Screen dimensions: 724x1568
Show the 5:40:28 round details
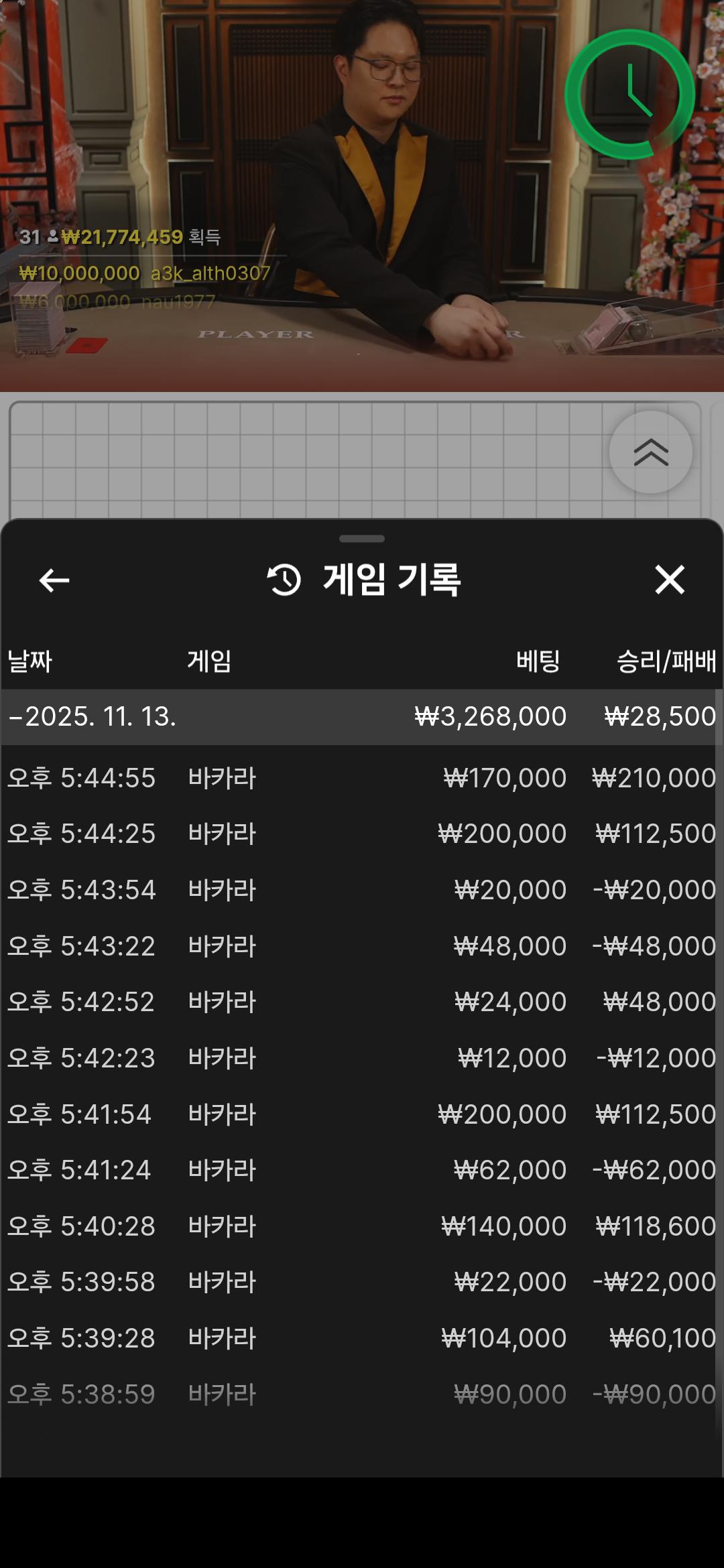point(362,1226)
